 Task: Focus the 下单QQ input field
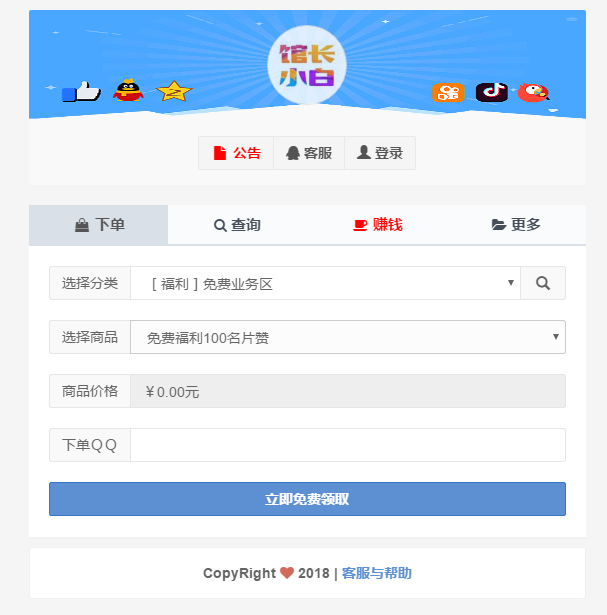coord(347,445)
